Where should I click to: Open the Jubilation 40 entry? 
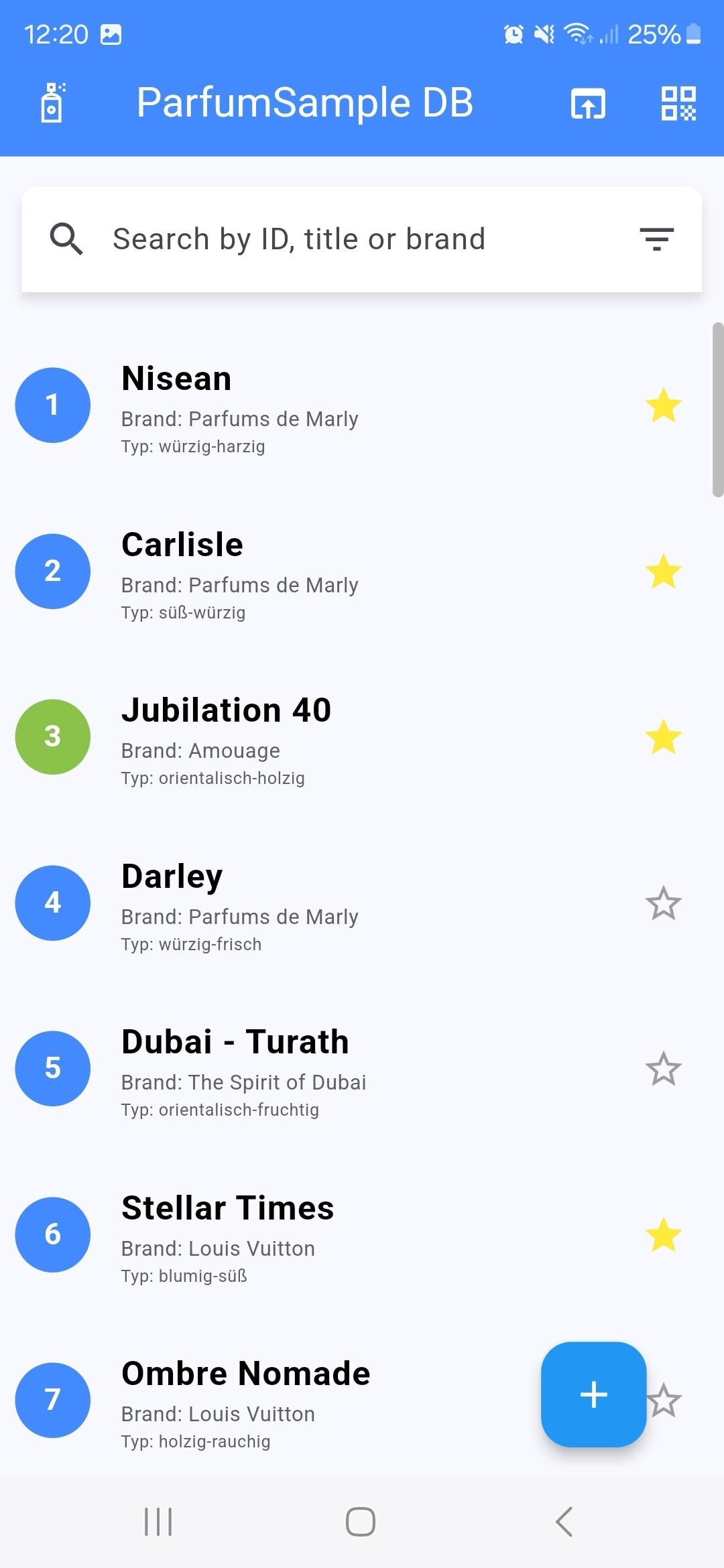point(362,737)
